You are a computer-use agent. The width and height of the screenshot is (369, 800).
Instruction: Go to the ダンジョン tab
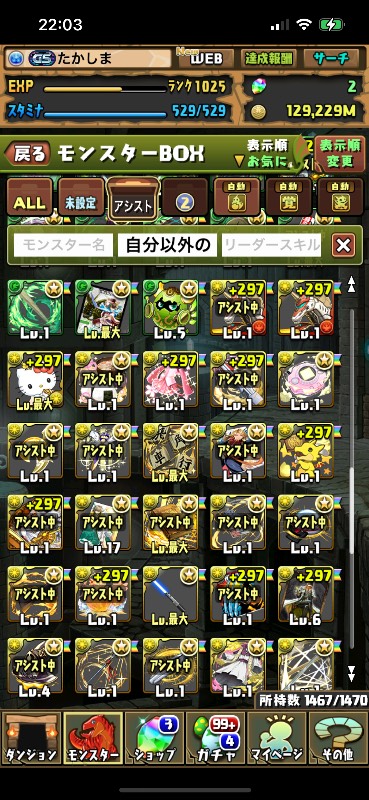click(32, 738)
